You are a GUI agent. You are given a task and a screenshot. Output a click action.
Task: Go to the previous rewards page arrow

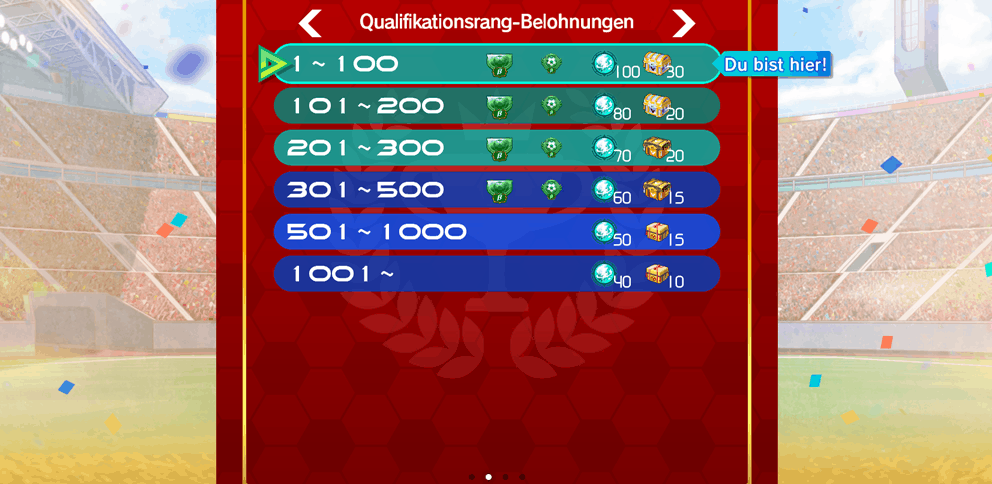(310, 23)
